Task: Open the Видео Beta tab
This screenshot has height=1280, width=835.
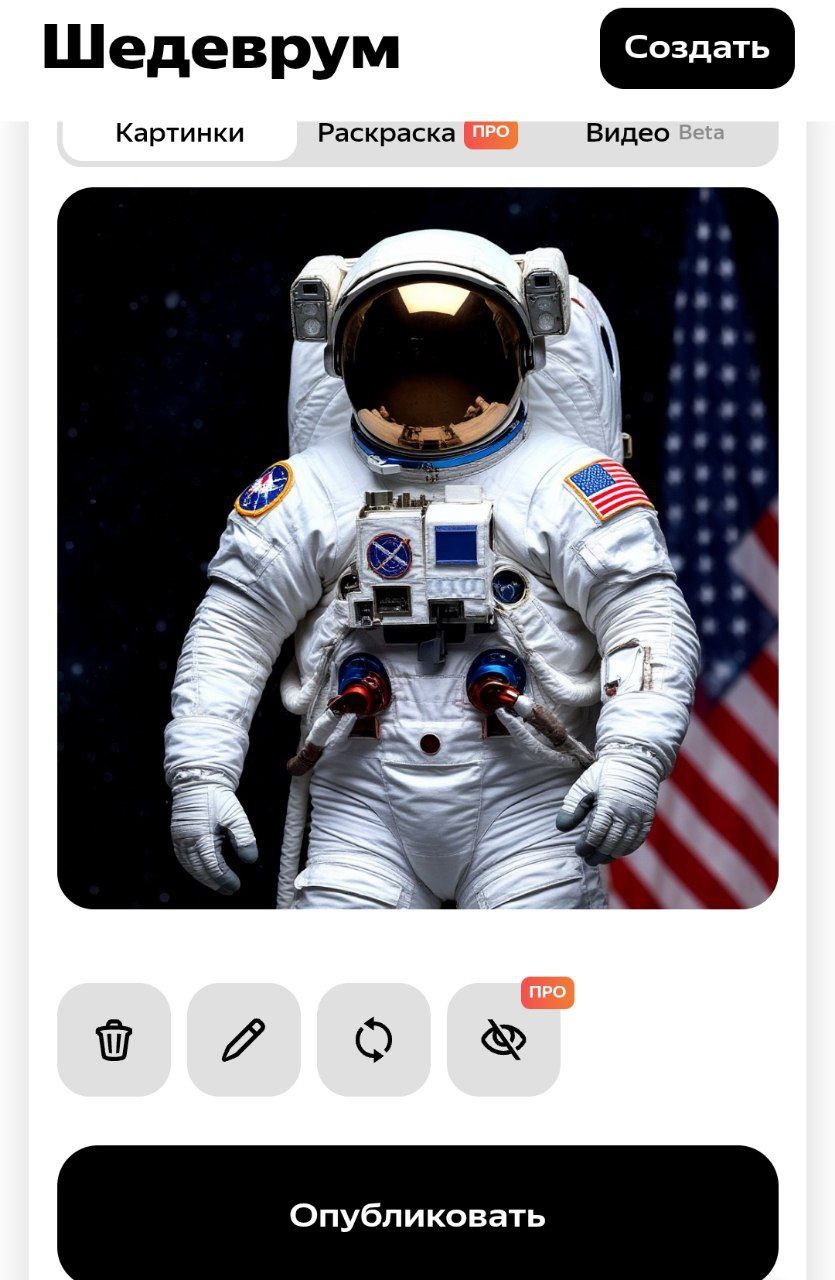Action: 655,134
